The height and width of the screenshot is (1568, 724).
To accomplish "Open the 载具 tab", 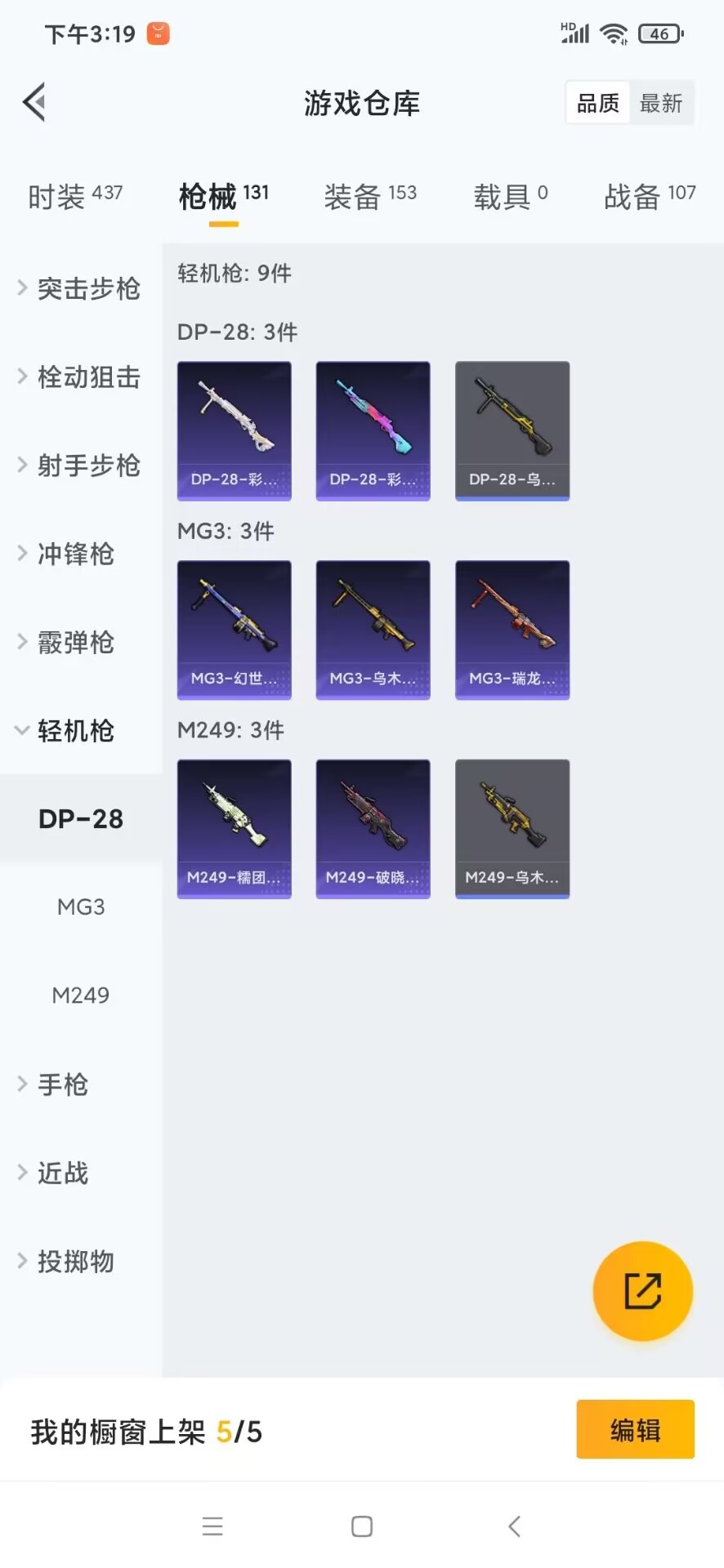I will 510,196.
